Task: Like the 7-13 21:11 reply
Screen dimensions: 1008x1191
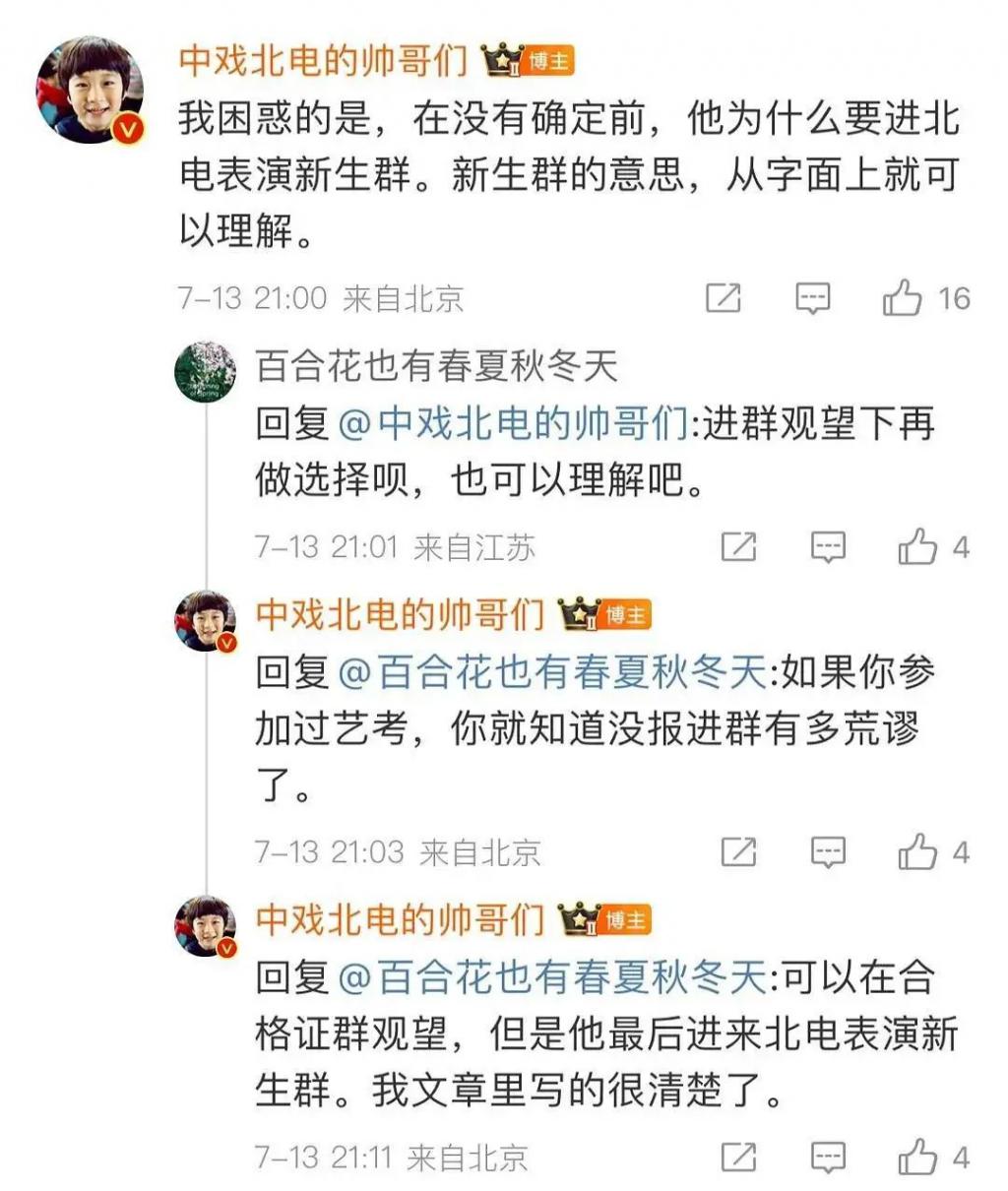Action: pos(917,1157)
